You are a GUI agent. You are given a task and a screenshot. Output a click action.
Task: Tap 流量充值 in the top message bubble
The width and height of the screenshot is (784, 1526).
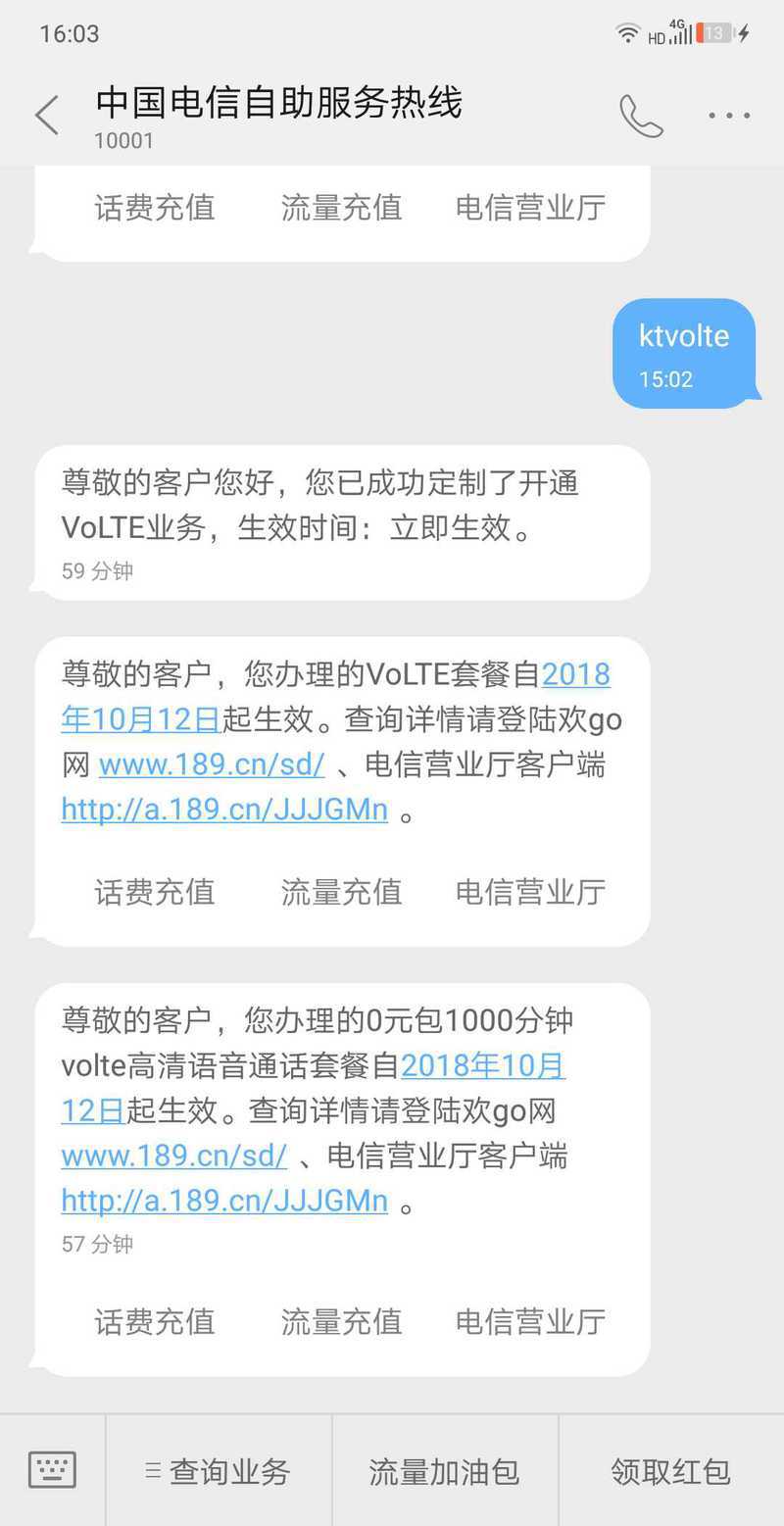pos(340,207)
